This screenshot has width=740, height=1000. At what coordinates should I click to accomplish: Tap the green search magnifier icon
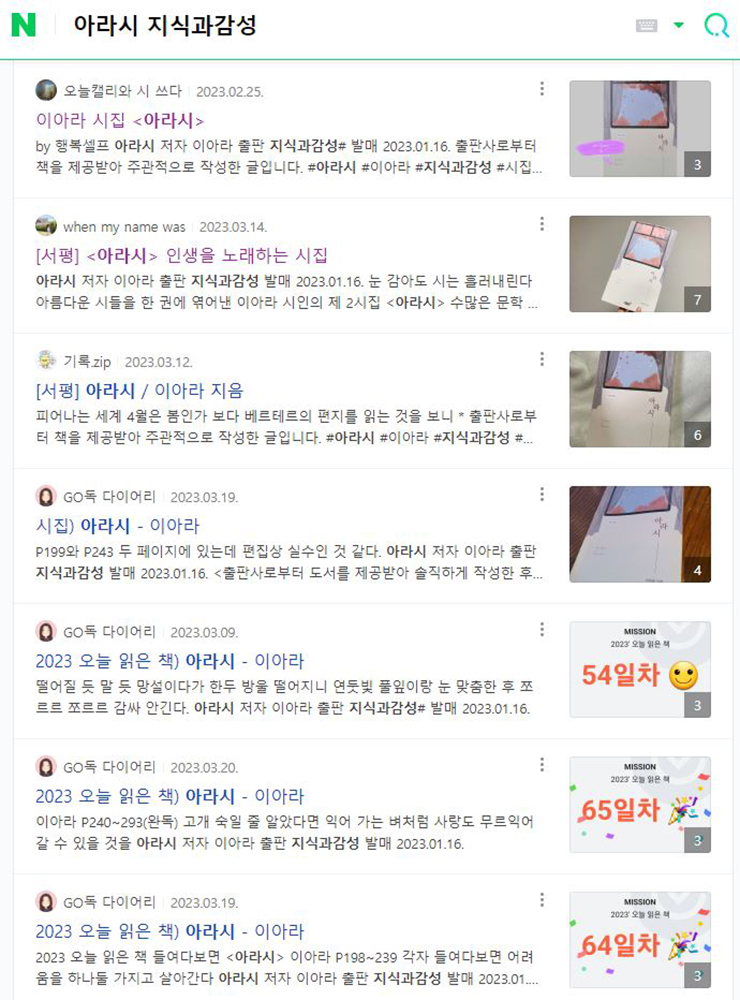[x=716, y=26]
